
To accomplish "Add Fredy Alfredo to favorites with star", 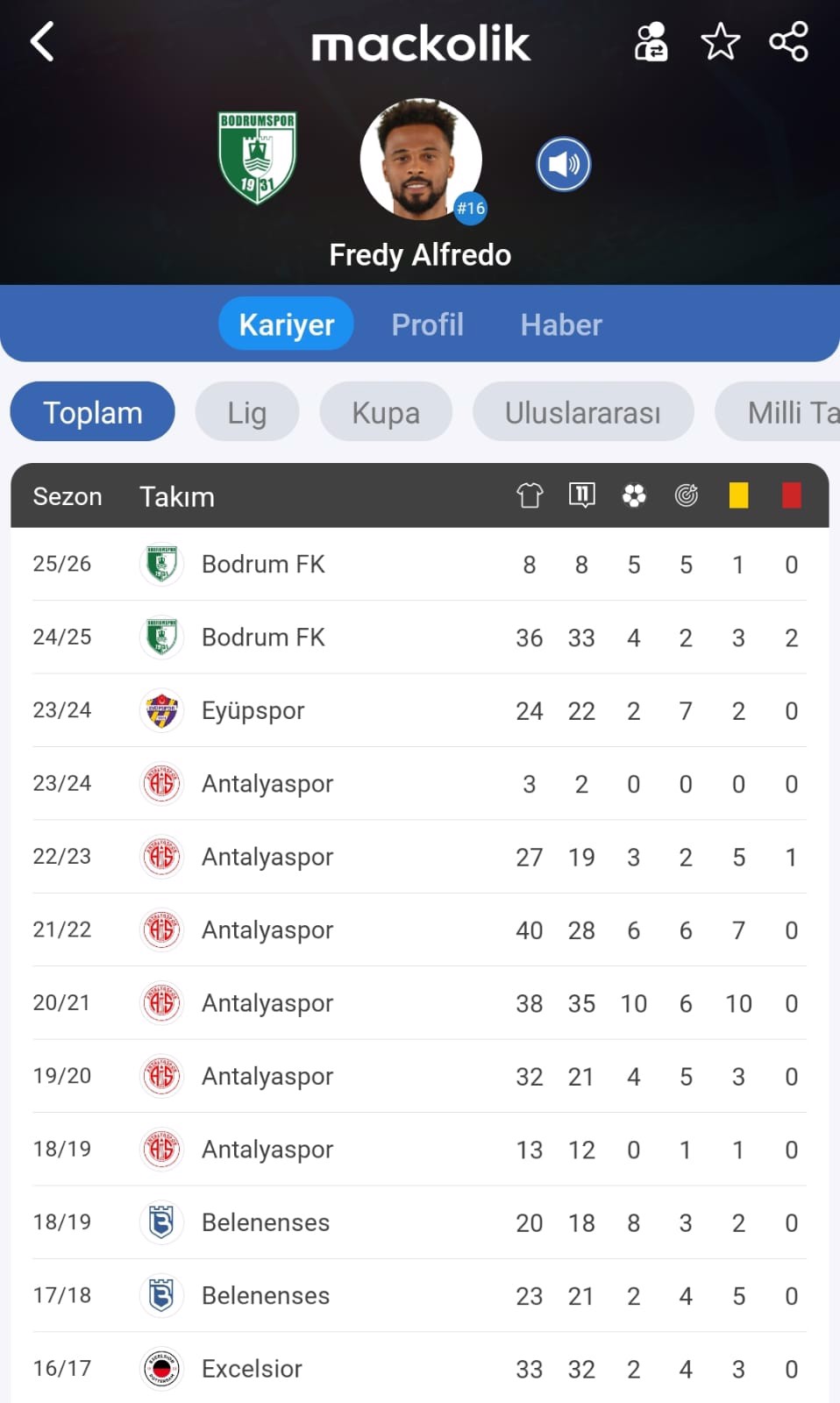I will pyautogui.click(x=721, y=41).
